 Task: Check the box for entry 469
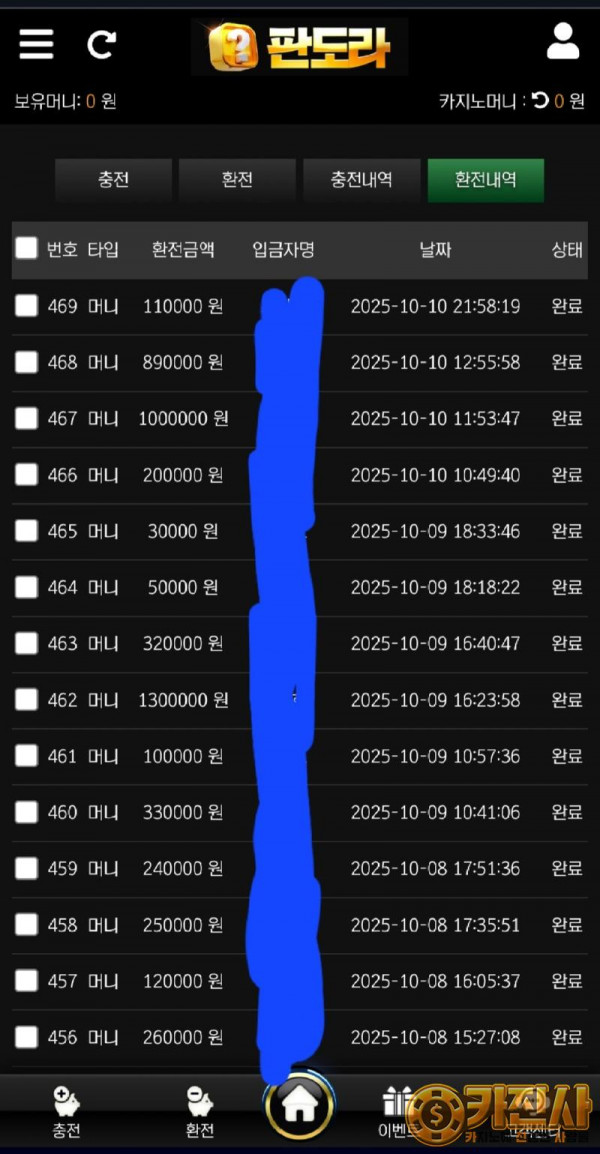click(26, 306)
